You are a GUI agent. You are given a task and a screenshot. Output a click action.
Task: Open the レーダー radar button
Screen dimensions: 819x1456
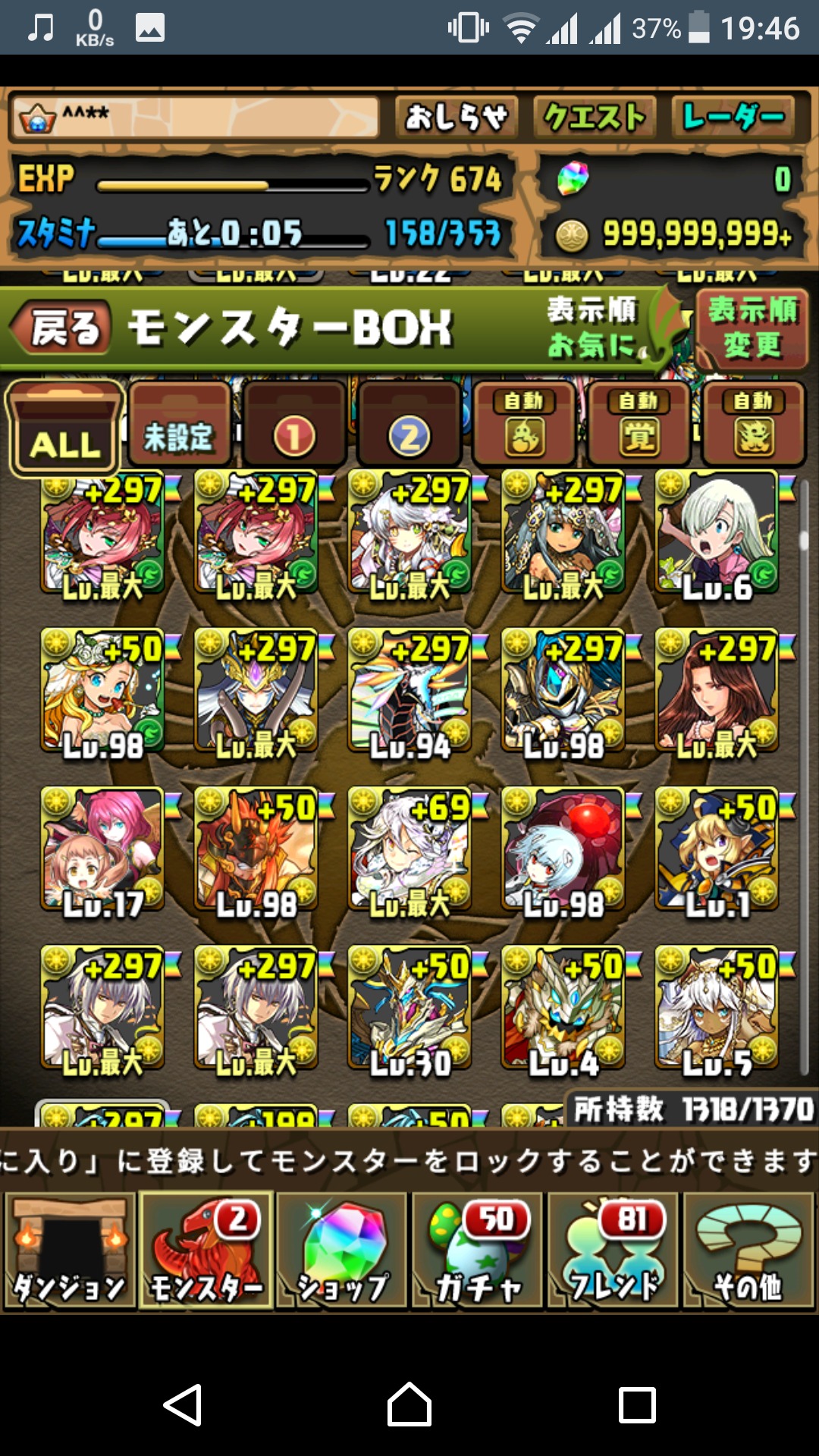[733, 118]
